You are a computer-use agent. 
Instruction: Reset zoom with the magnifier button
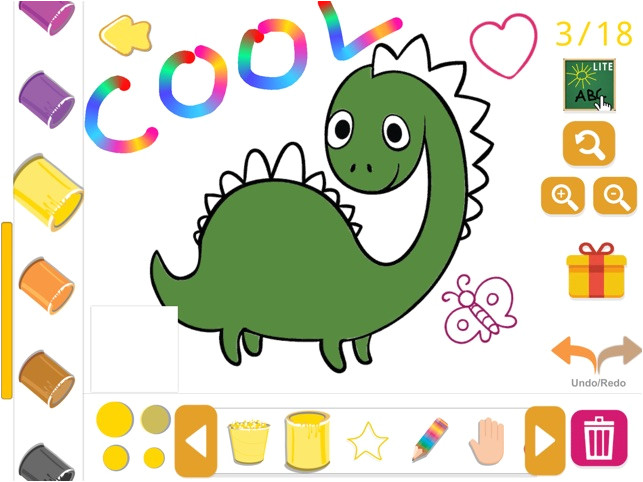(589, 146)
